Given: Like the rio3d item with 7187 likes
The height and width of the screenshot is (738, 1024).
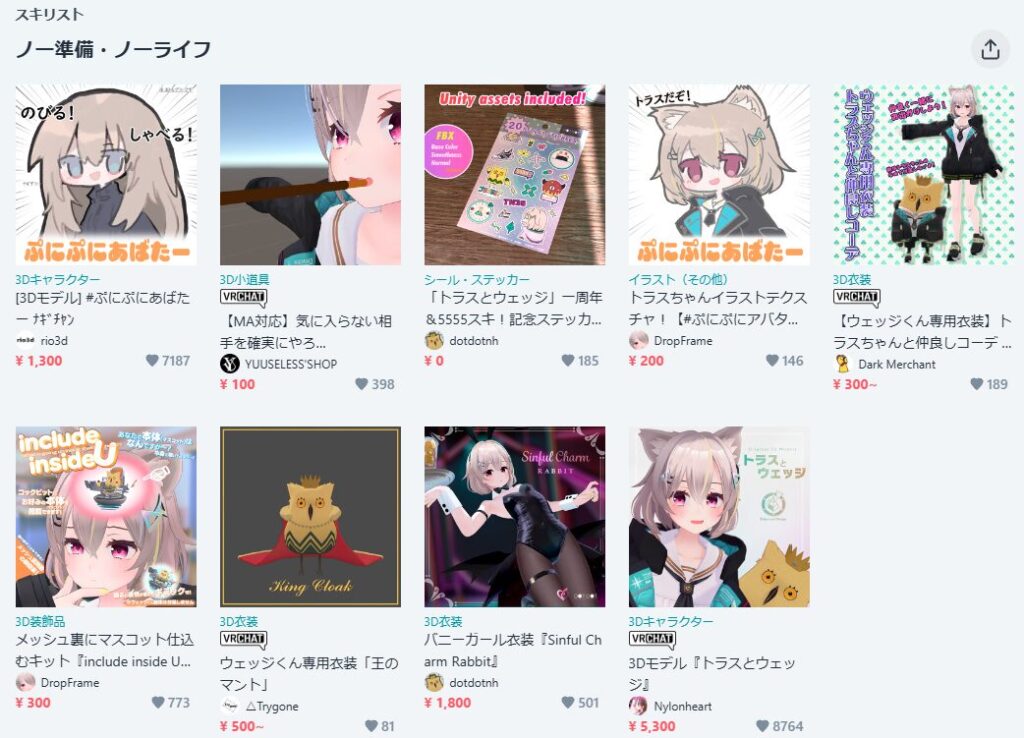Looking at the screenshot, I should click(152, 360).
